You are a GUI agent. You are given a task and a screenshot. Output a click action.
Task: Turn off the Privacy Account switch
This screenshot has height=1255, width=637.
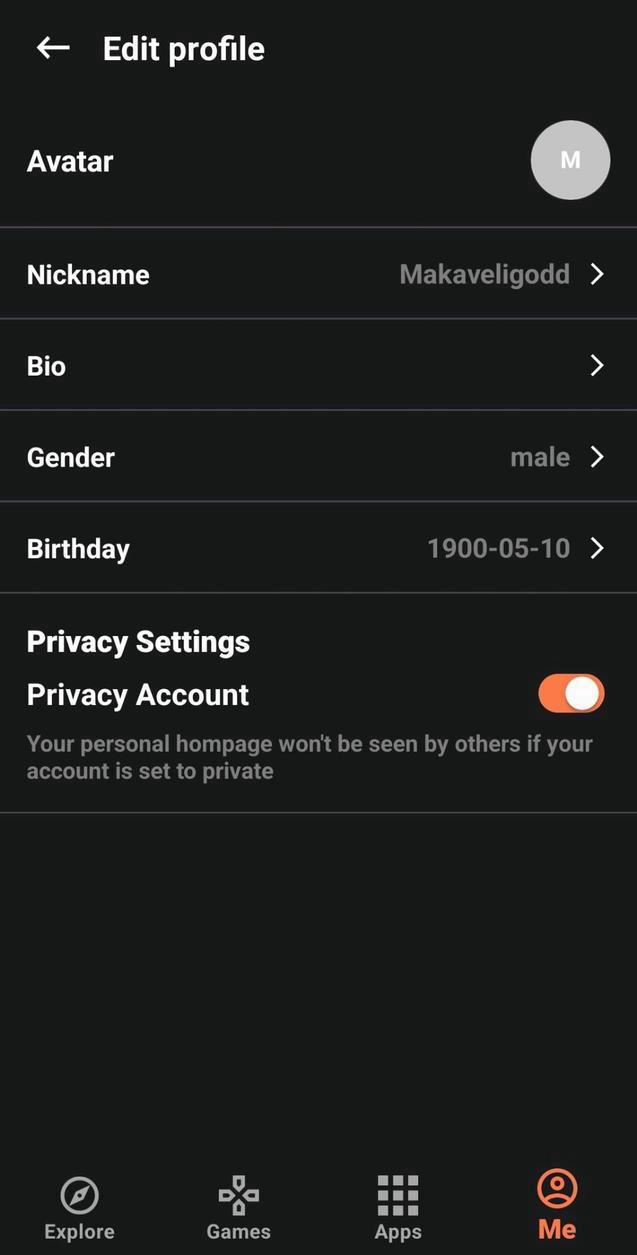[x=571, y=693]
